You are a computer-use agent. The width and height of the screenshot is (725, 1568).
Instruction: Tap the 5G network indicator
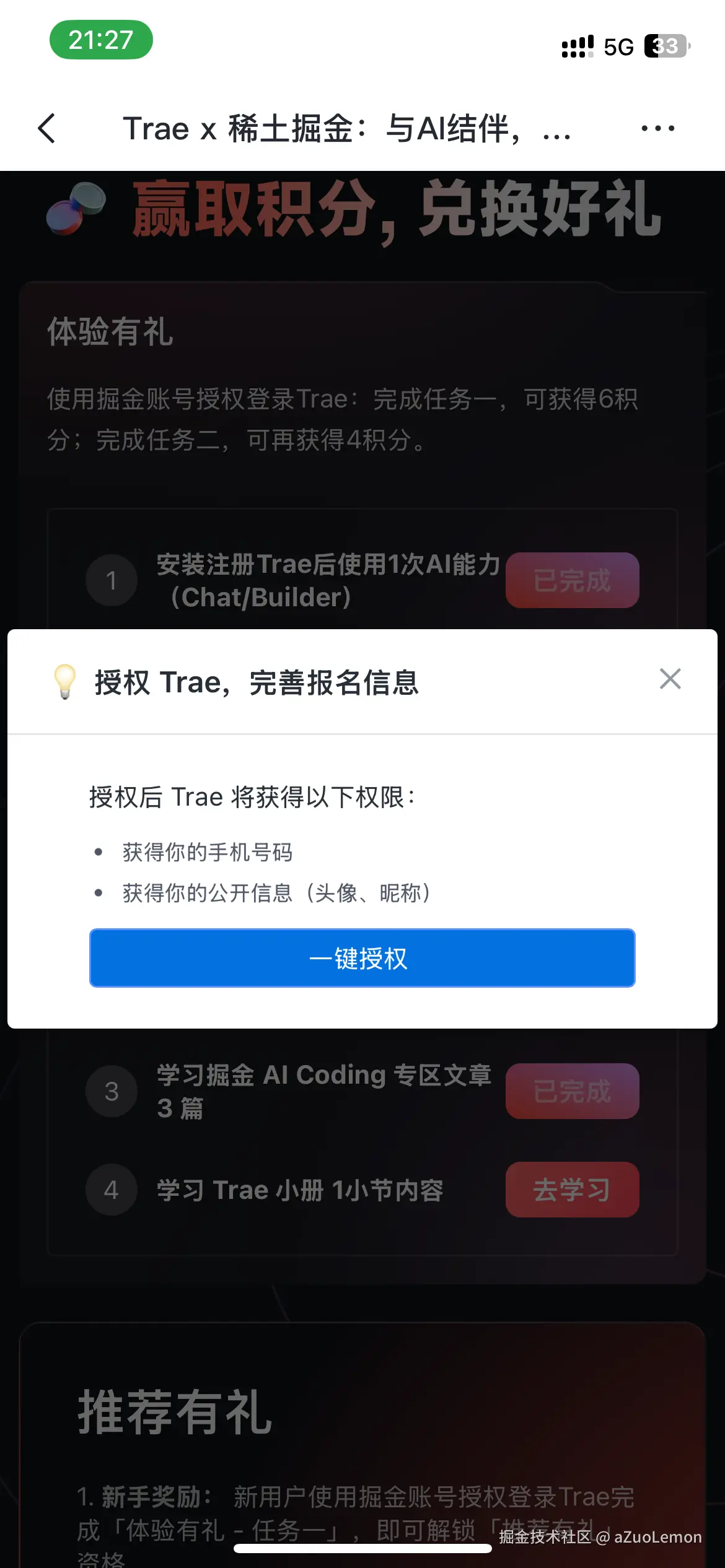tap(617, 46)
